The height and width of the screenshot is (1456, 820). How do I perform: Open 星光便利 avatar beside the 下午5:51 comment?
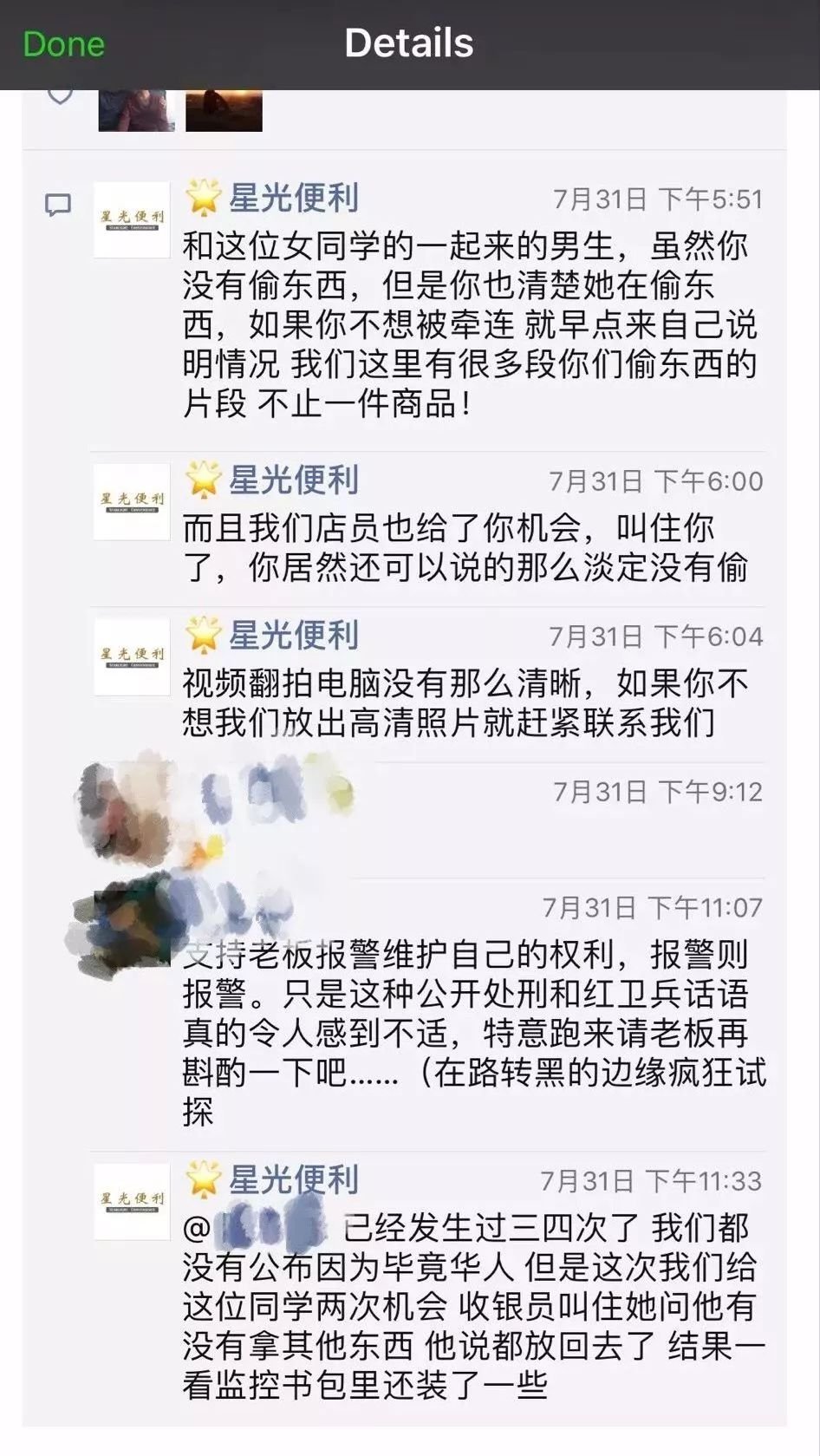(x=132, y=219)
